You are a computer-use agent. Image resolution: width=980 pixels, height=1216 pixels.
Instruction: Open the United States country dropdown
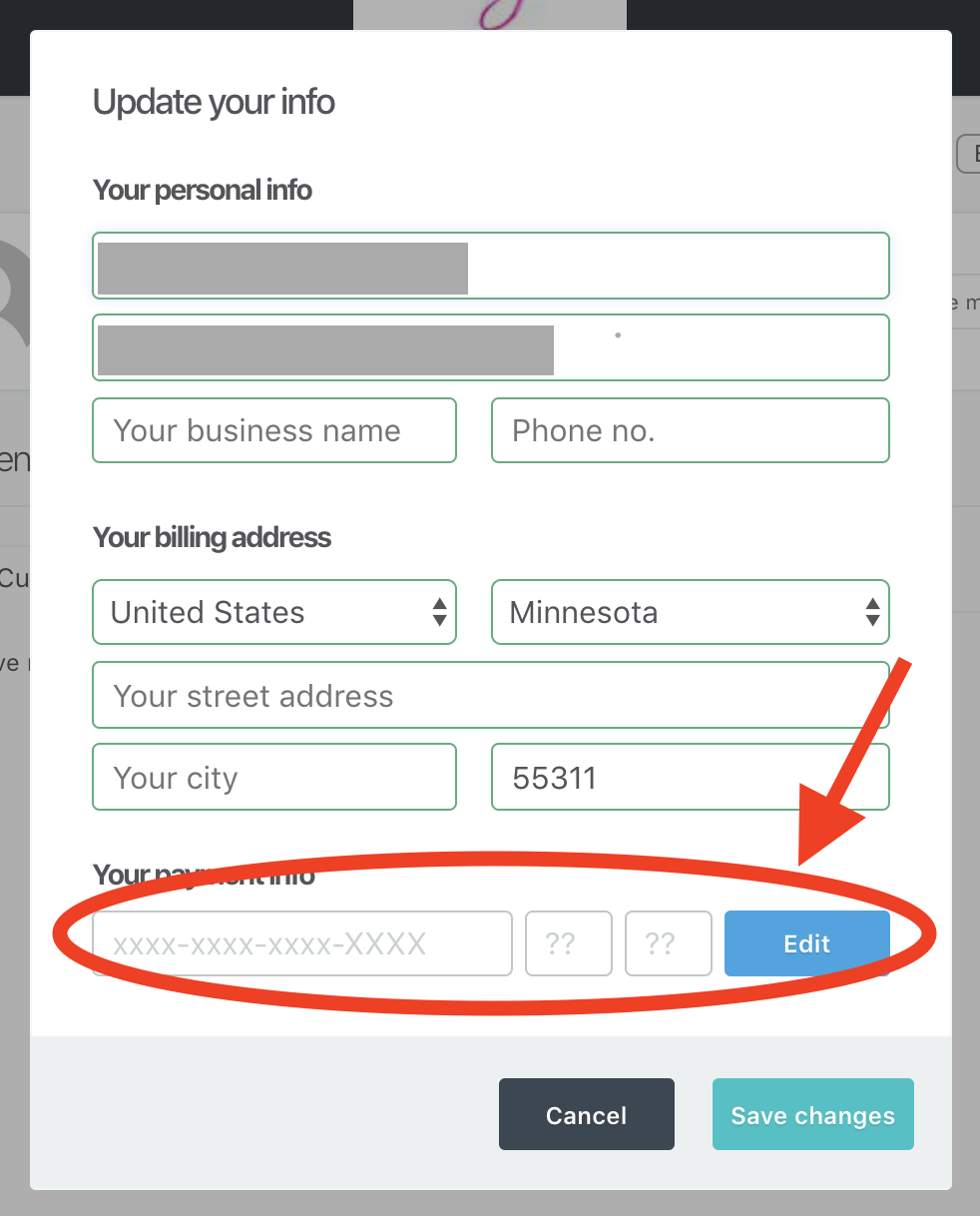(x=273, y=612)
